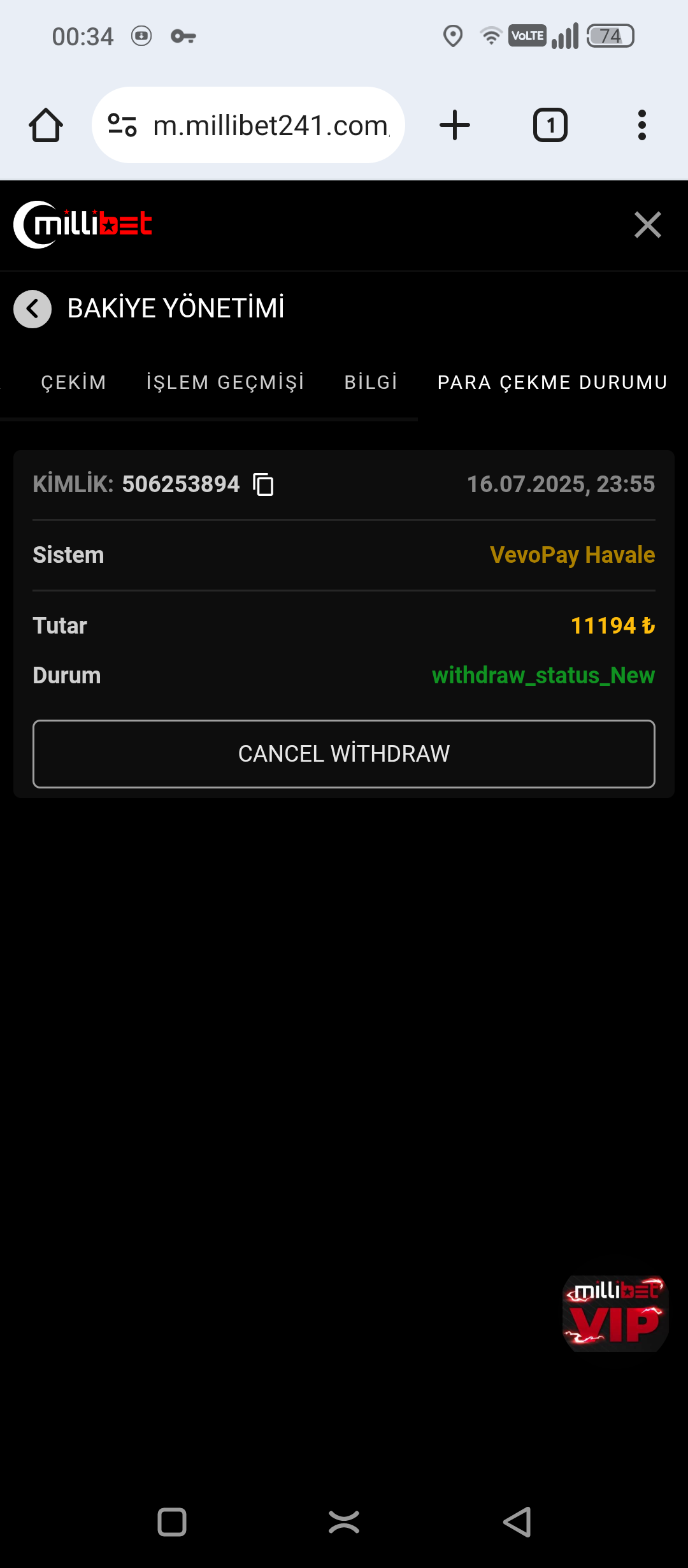Go back from Bakiye Yönetimi
Screen dimensions: 688x1568
(x=32, y=309)
